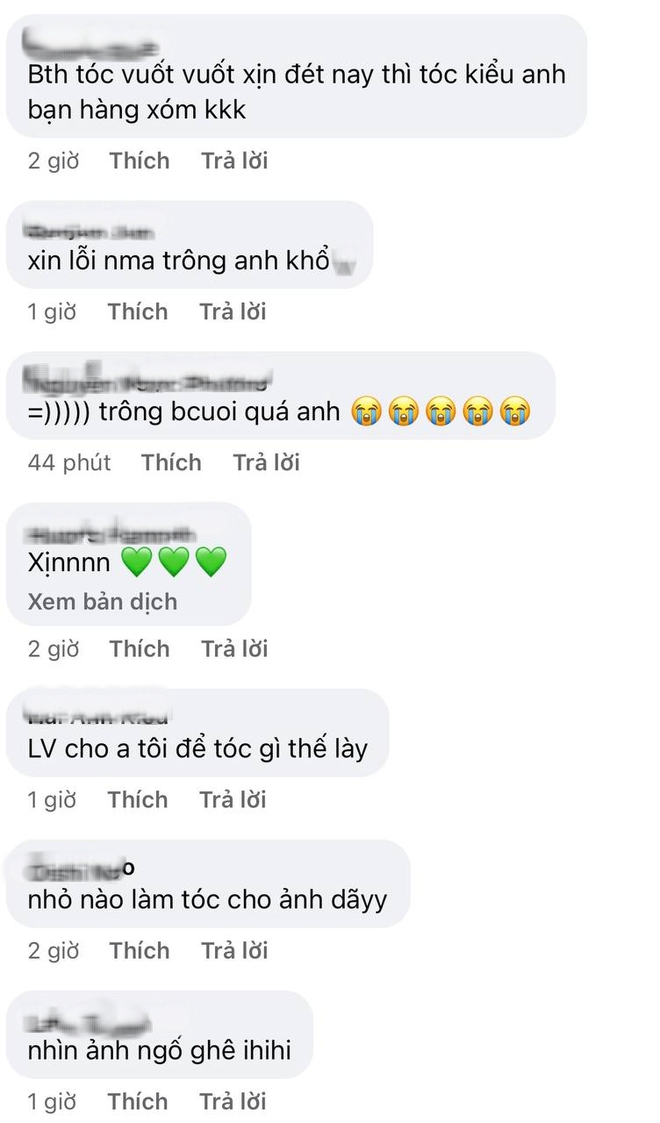The image size is (660, 1123).
Task: Reply to "nhỏ nào làm tóc cho ảnh dãyy"
Action: tap(234, 951)
